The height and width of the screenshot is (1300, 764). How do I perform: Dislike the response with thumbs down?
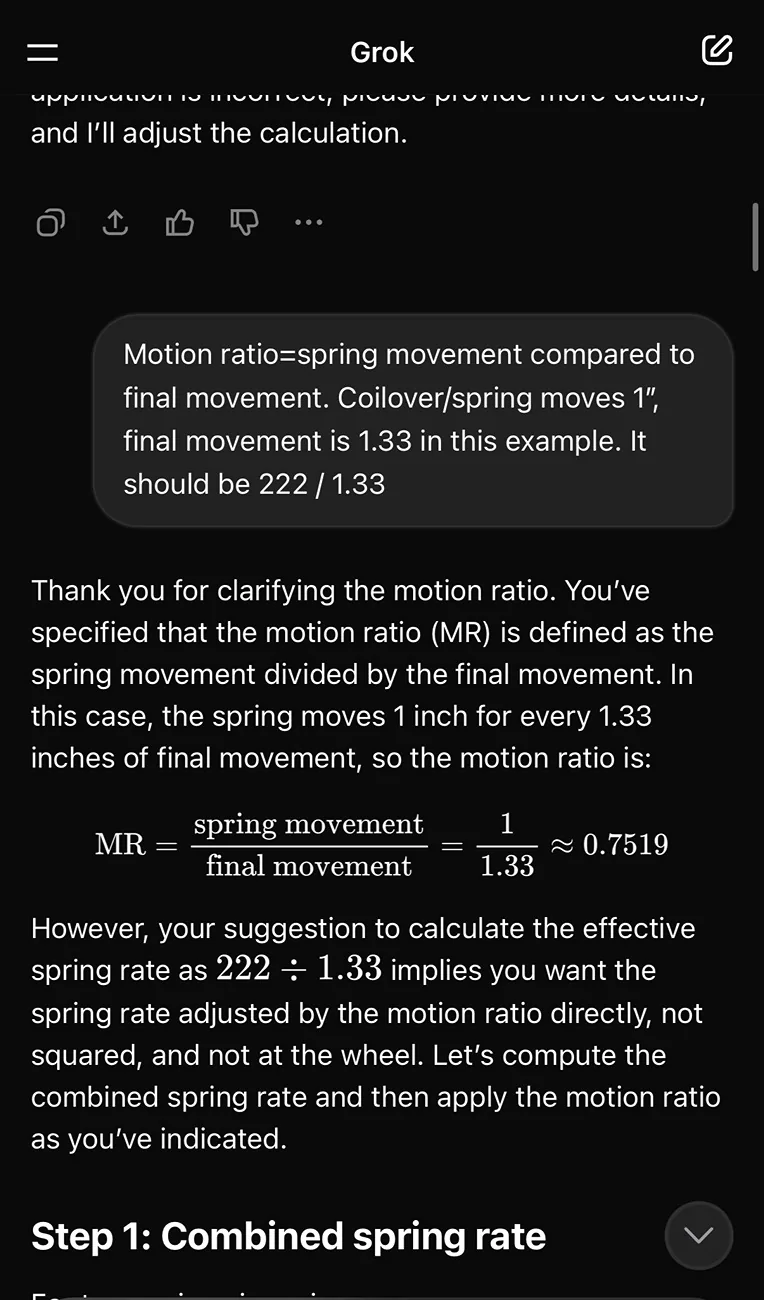pos(244,222)
